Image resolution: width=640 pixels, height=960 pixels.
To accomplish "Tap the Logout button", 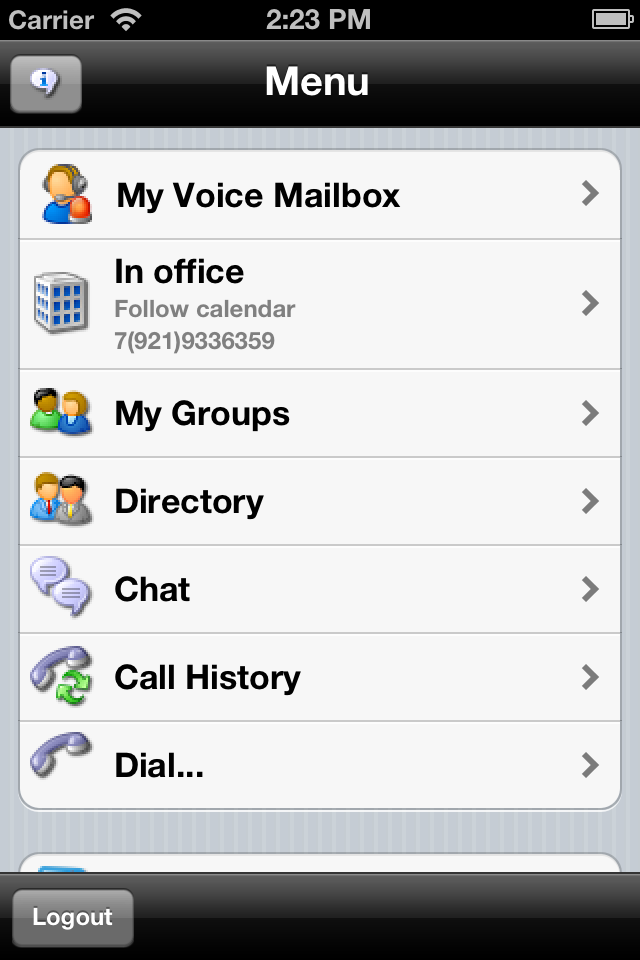I will tap(72, 917).
